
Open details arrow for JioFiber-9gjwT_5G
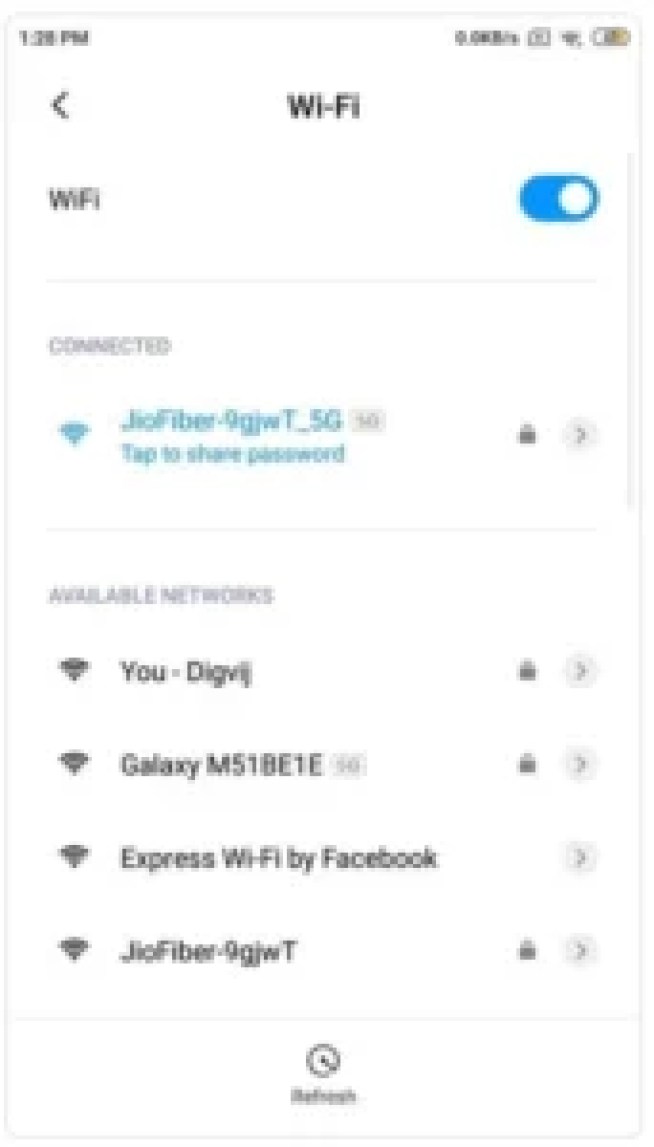click(581, 435)
